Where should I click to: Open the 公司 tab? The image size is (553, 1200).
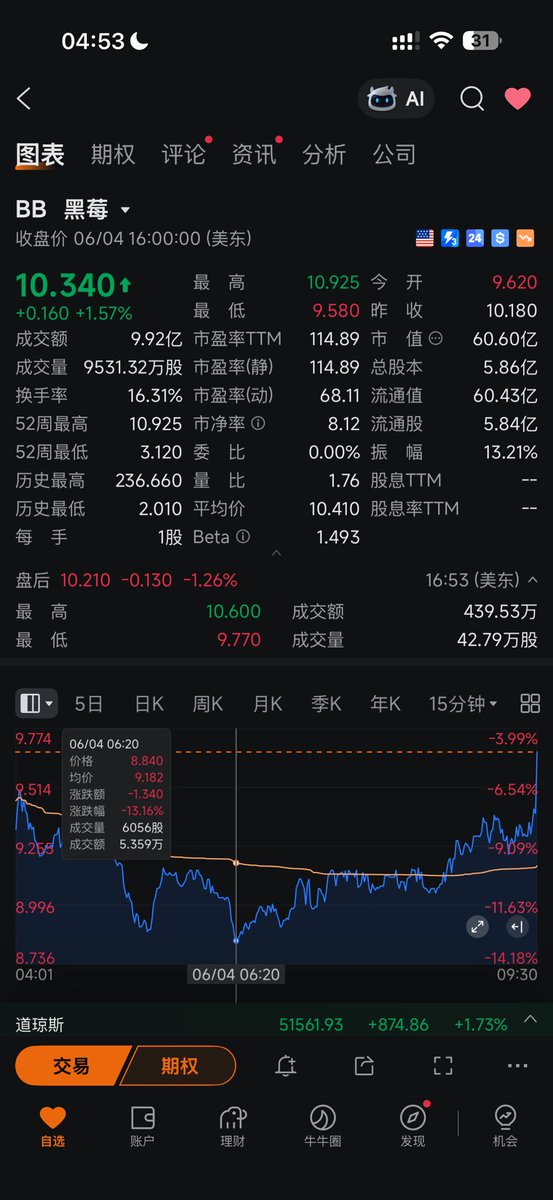click(x=394, y=154)
